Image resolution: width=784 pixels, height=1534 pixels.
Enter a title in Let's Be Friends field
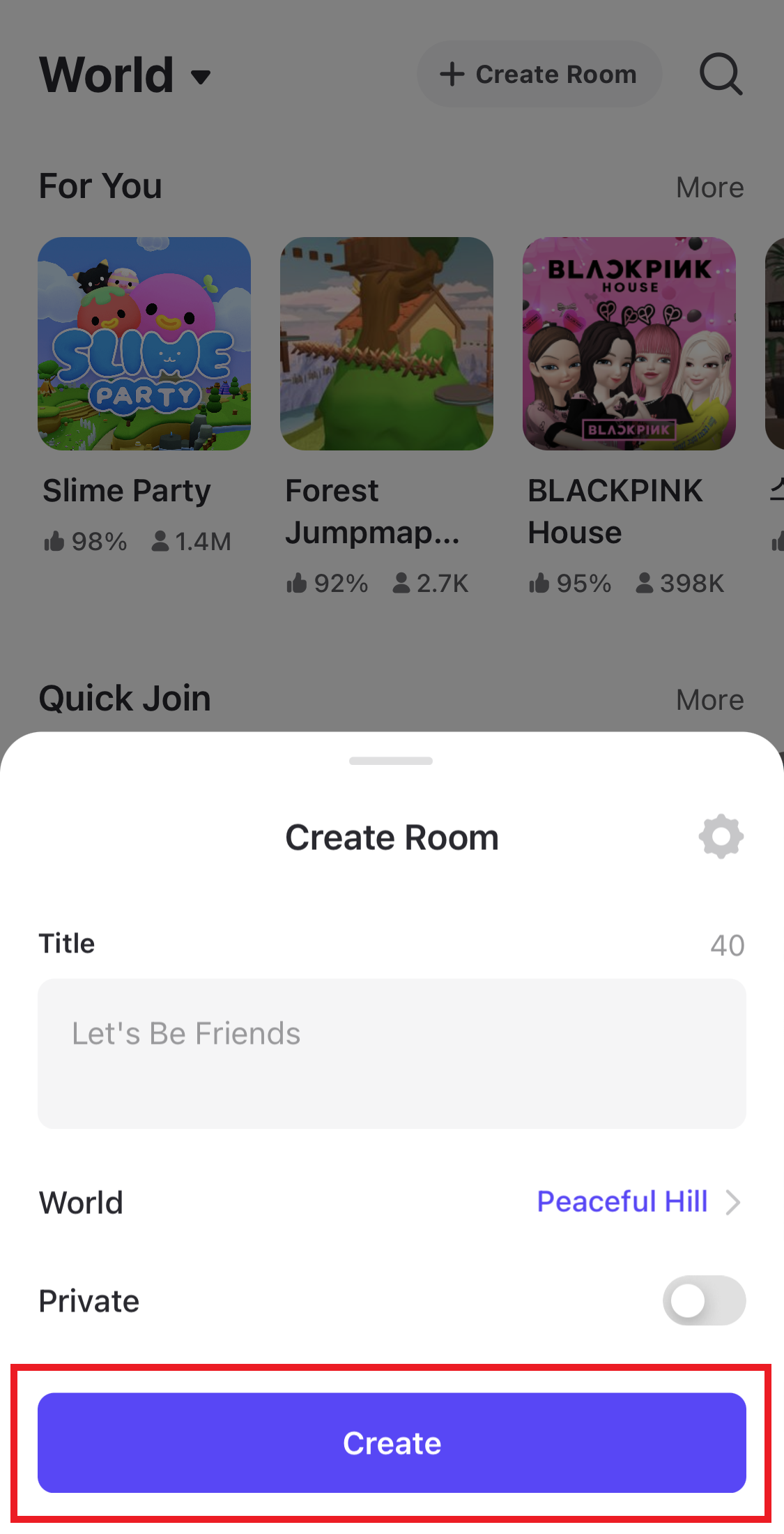point(392,1053)
